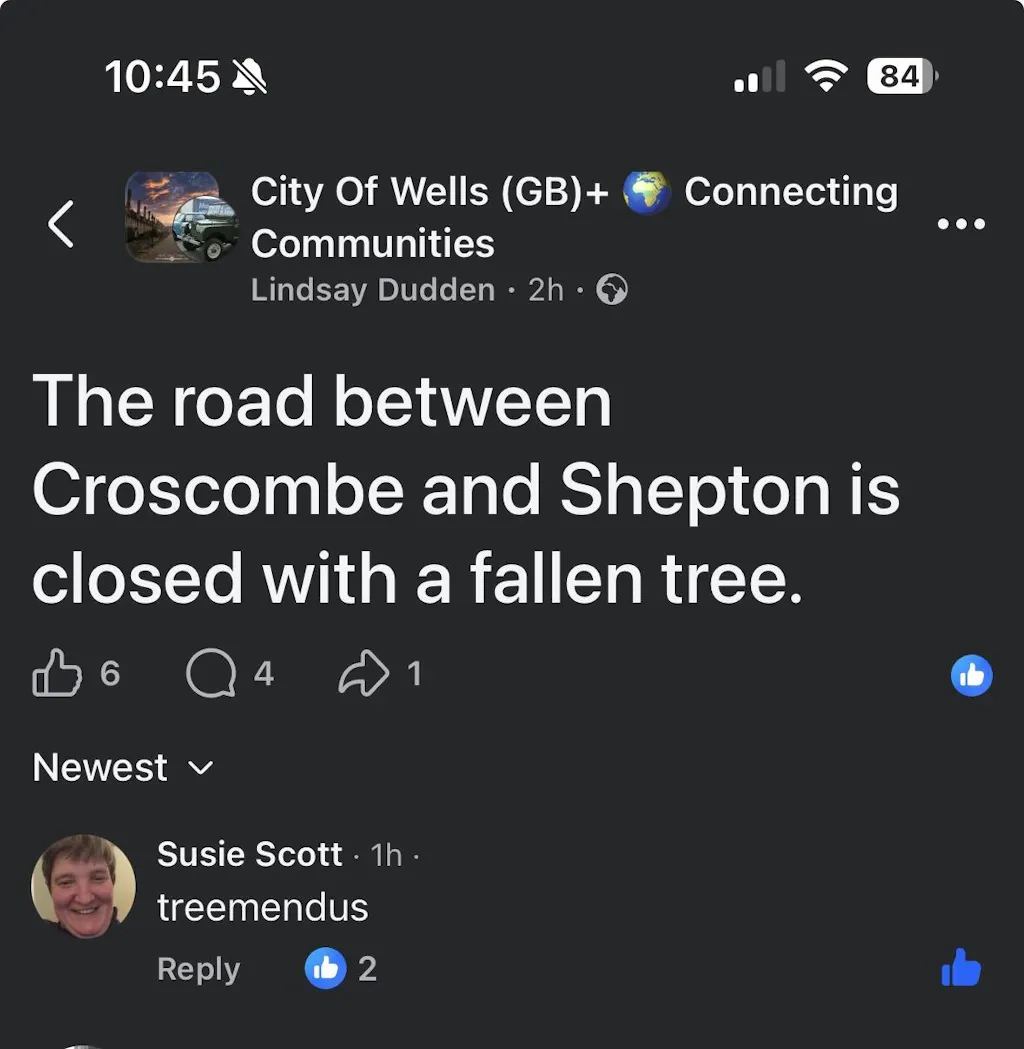Tap Susie Scott's name on her comment

(x=250, y=854)
